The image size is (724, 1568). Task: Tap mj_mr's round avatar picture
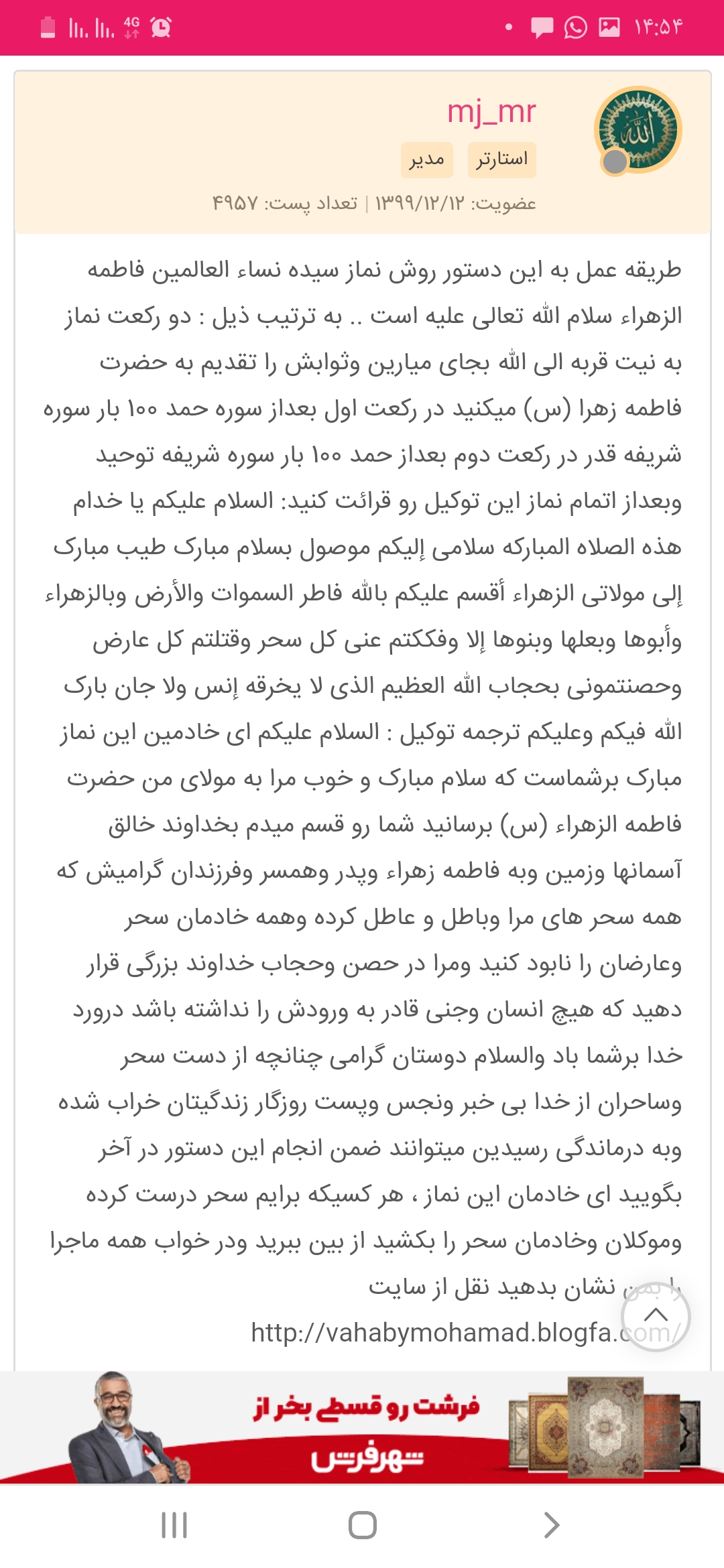[638, 130]
